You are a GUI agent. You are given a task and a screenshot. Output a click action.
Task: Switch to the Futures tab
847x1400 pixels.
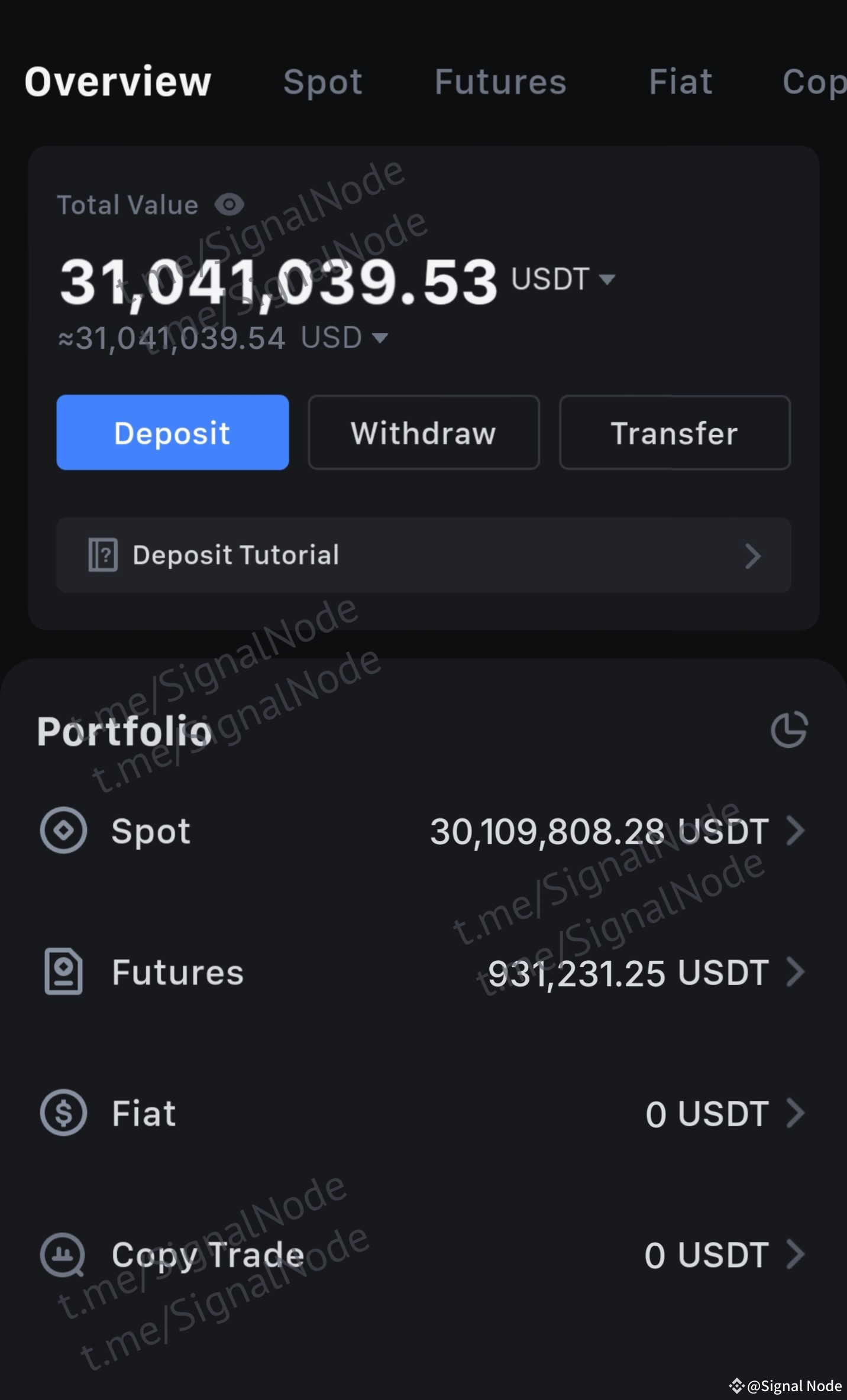click(x=500, y=82)
